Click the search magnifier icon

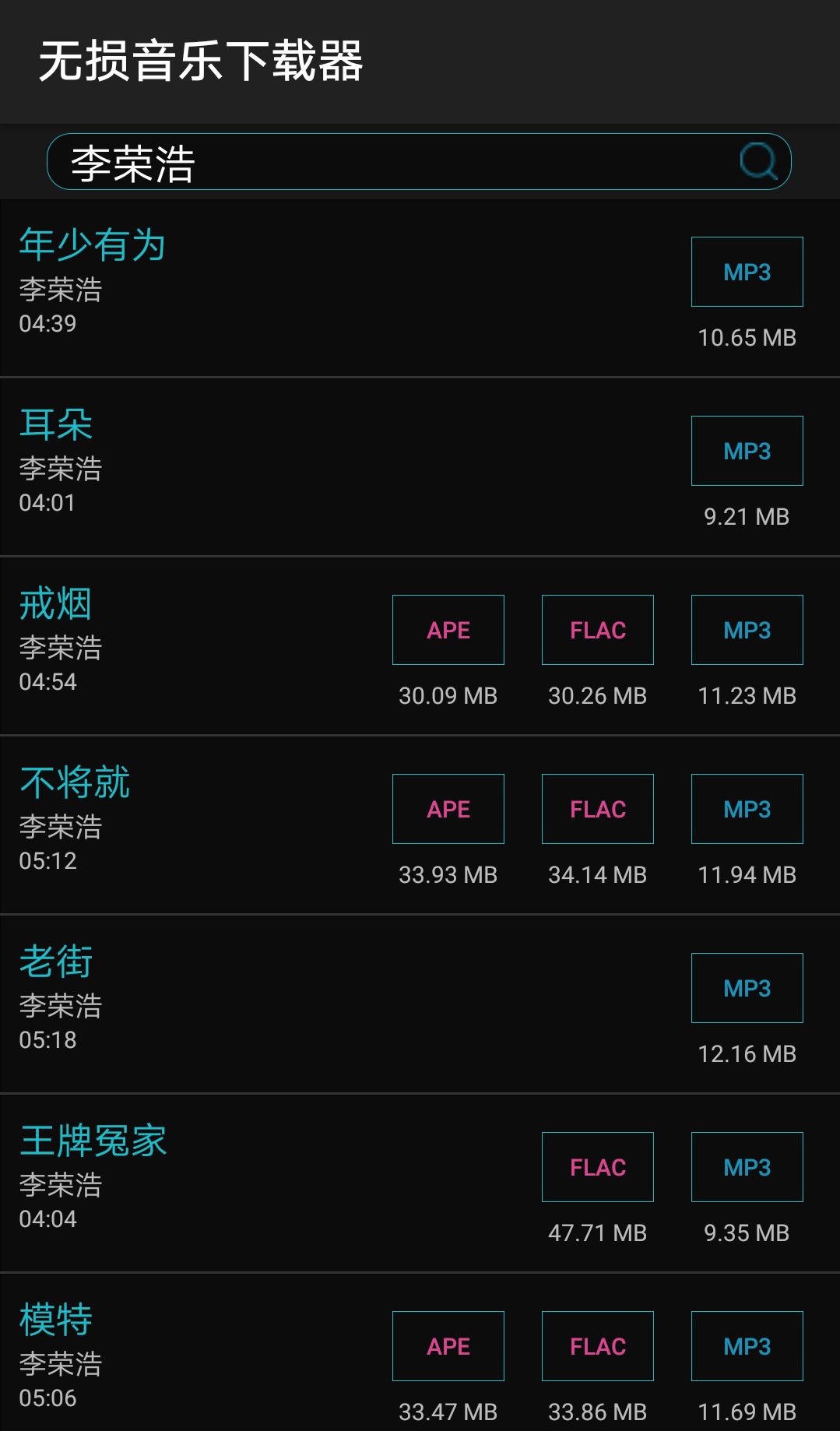pos(758,162)
